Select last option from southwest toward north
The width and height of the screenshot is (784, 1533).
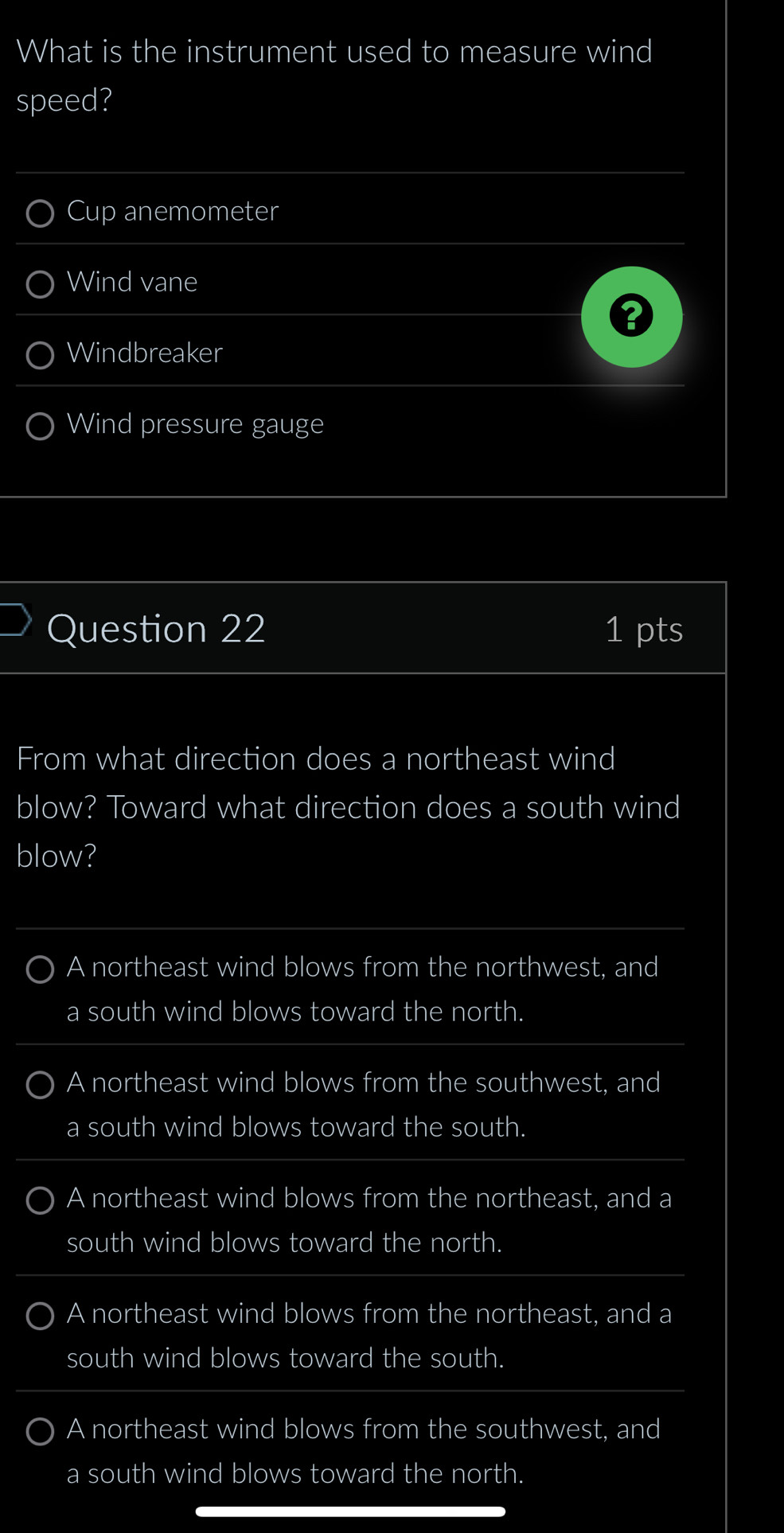pos(40,1431)
